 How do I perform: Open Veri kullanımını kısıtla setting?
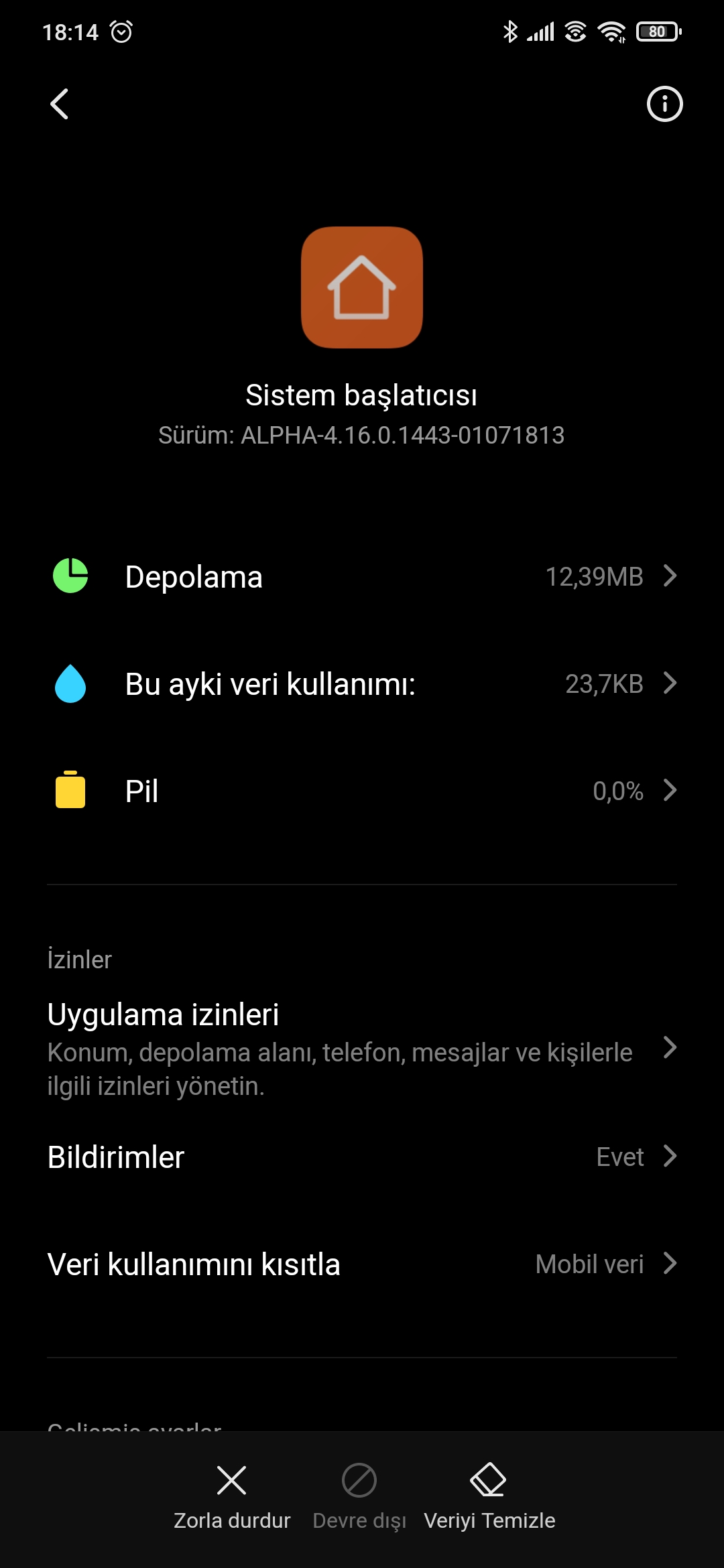pos(362,1264)
